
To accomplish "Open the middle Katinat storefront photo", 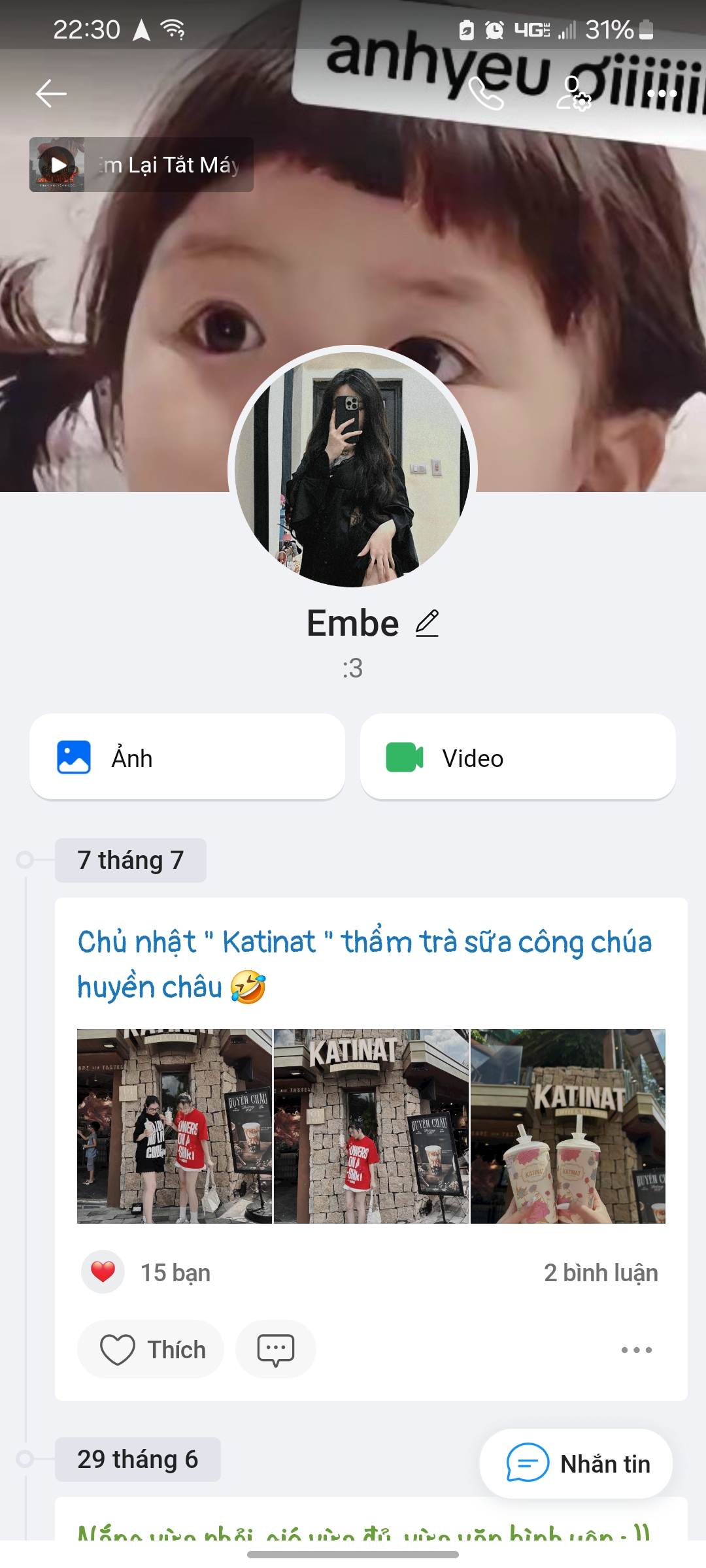I will [371, 1126].
